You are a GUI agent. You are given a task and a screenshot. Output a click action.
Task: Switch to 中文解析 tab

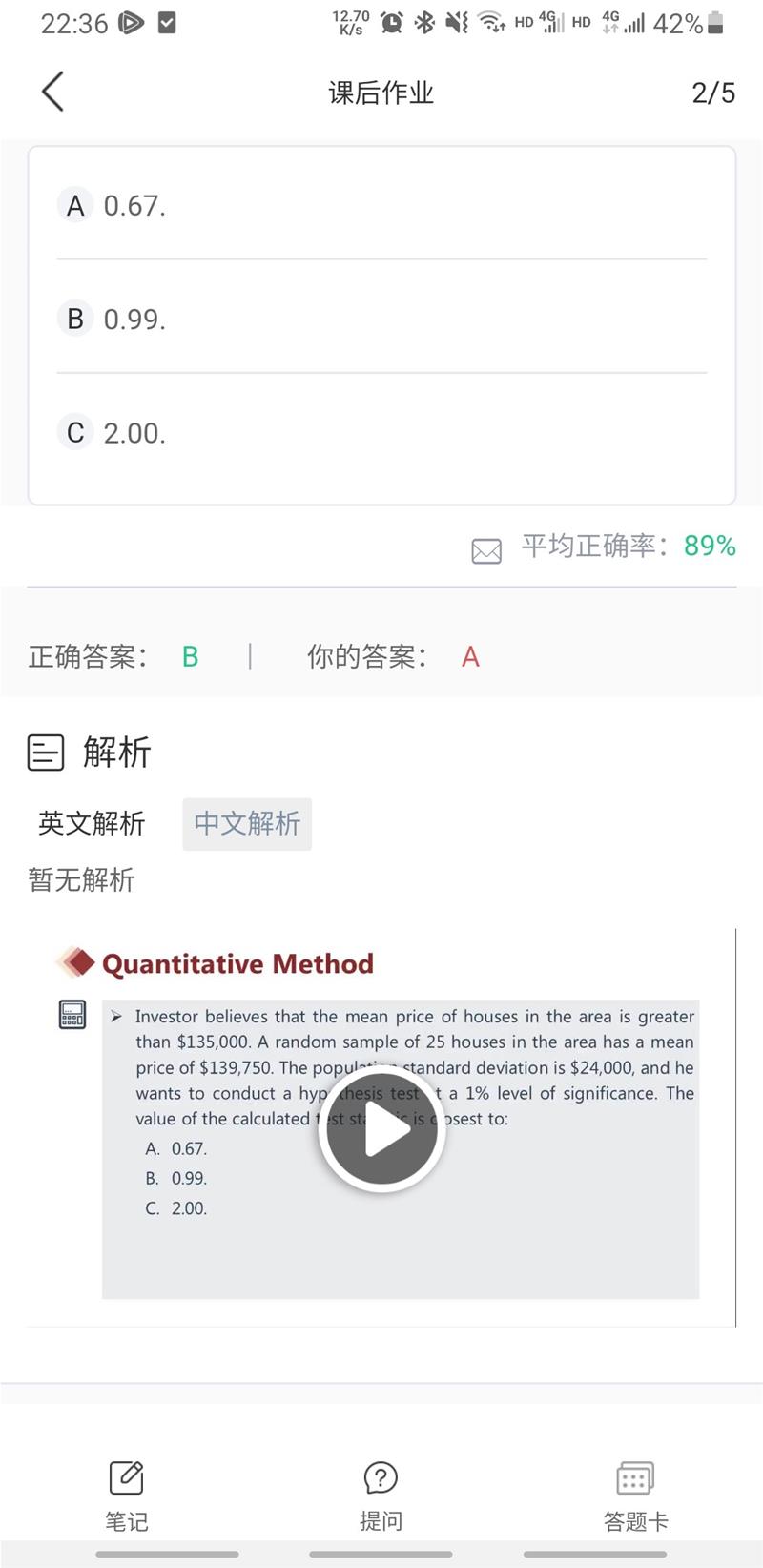click(247, 823)
